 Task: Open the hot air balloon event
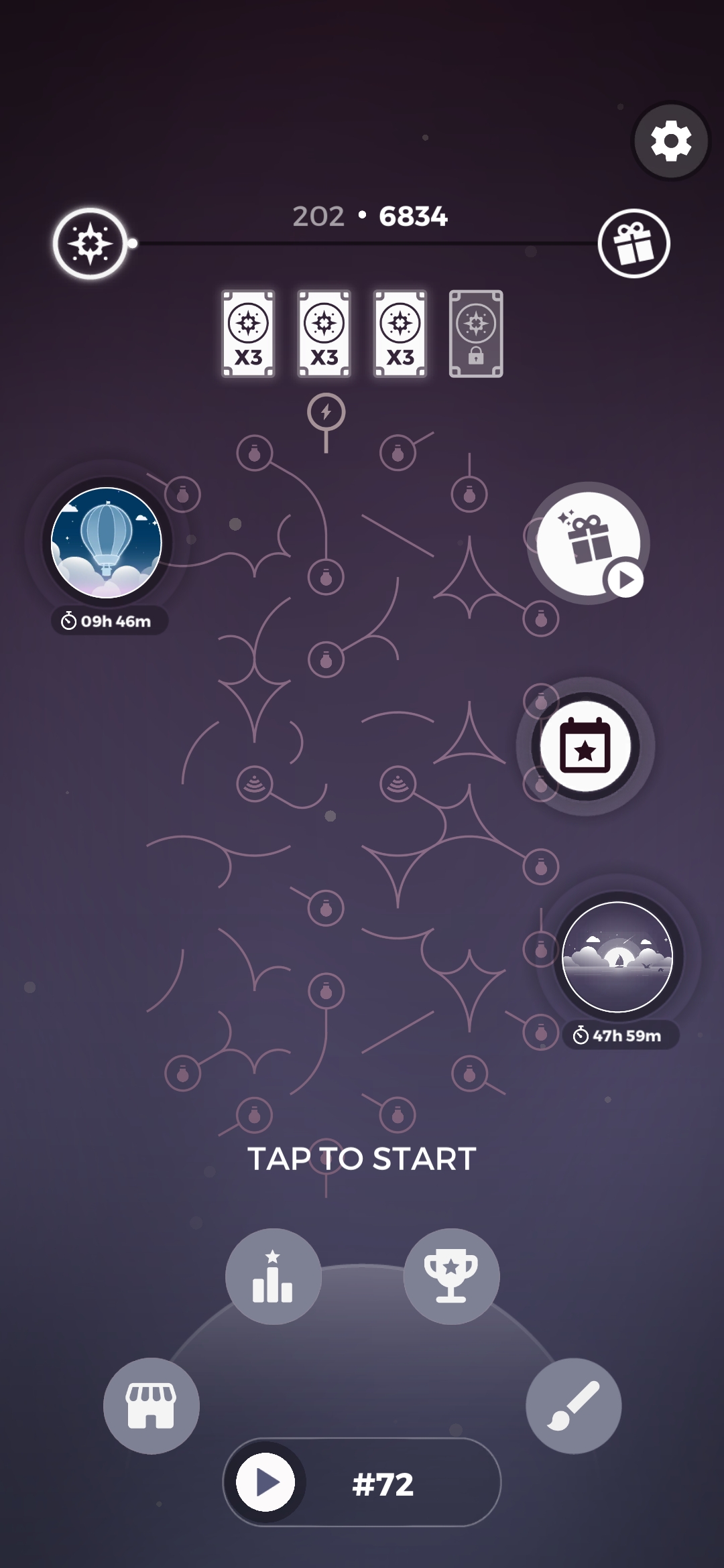(107, 542)
